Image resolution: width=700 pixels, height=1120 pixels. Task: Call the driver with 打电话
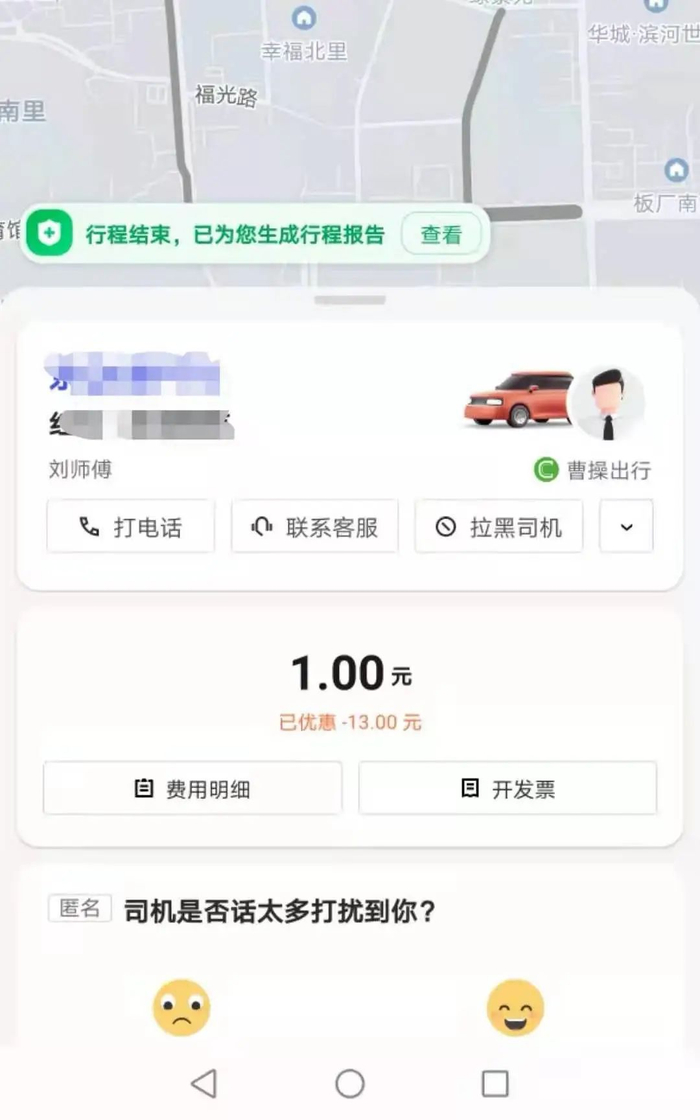point(131,527)
